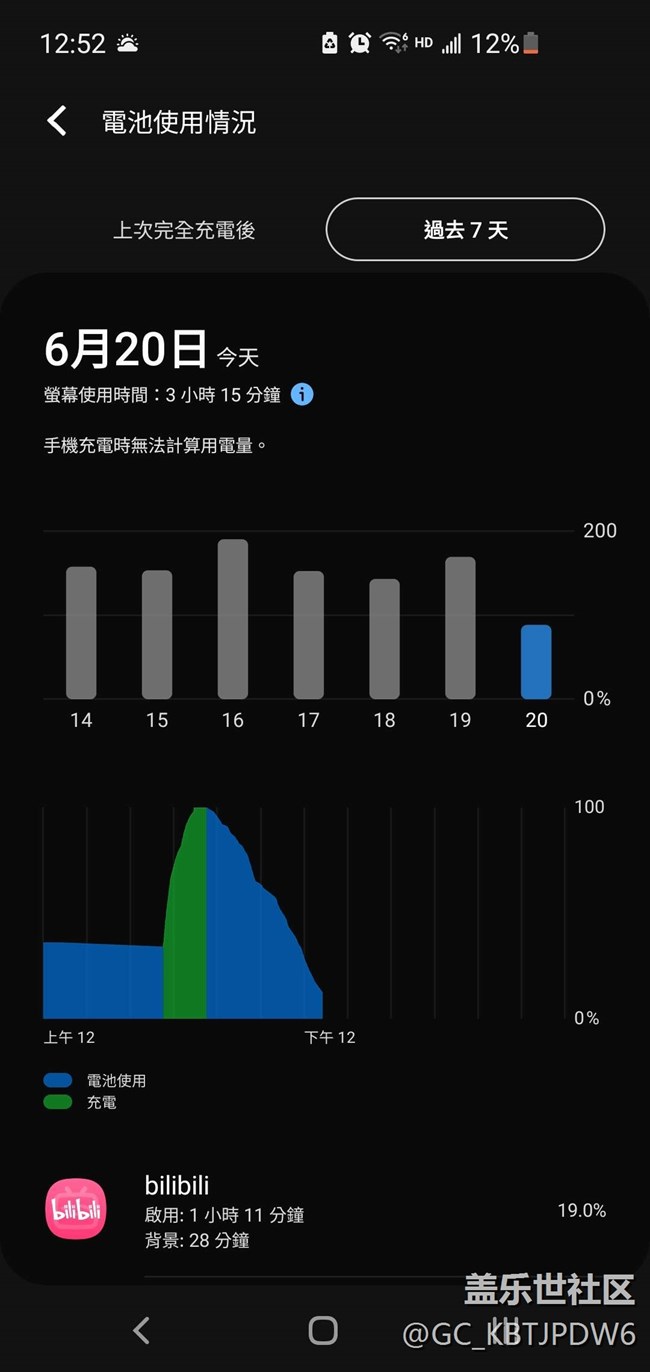Tap the blue bar for day 20
650x1372 pixels.
point(536,661)
